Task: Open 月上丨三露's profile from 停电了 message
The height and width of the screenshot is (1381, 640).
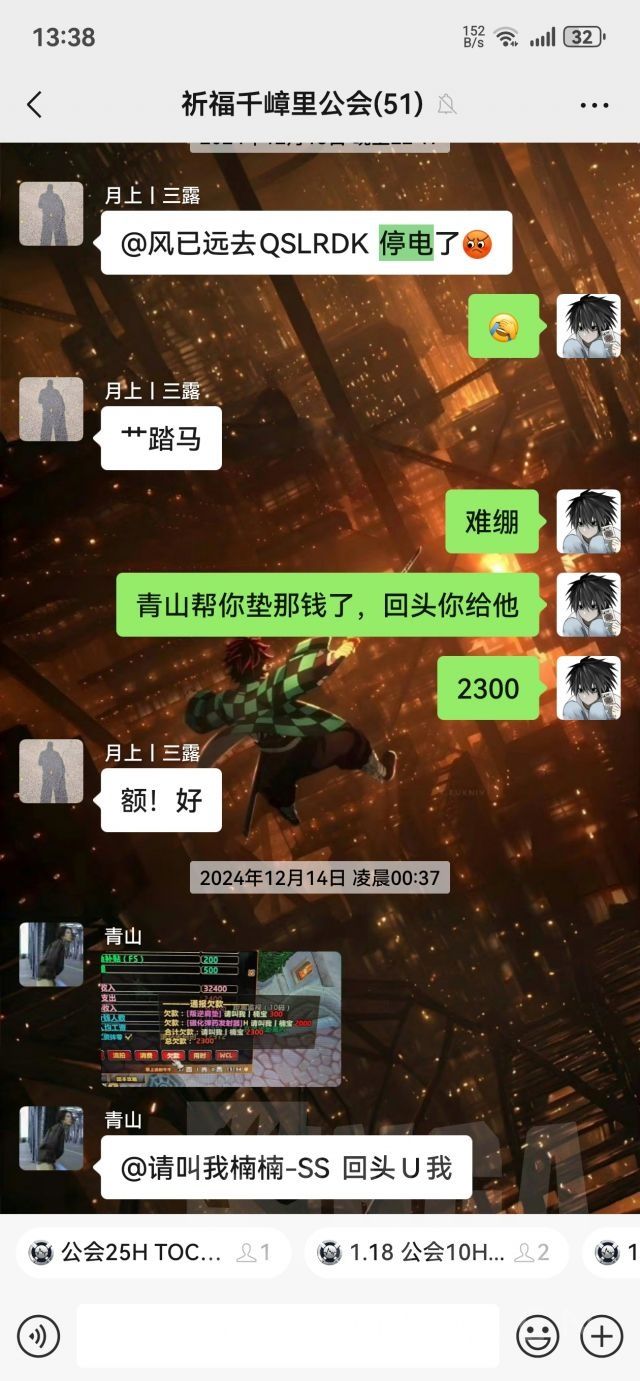Action: pyautogui.click(x=51, y=214)
